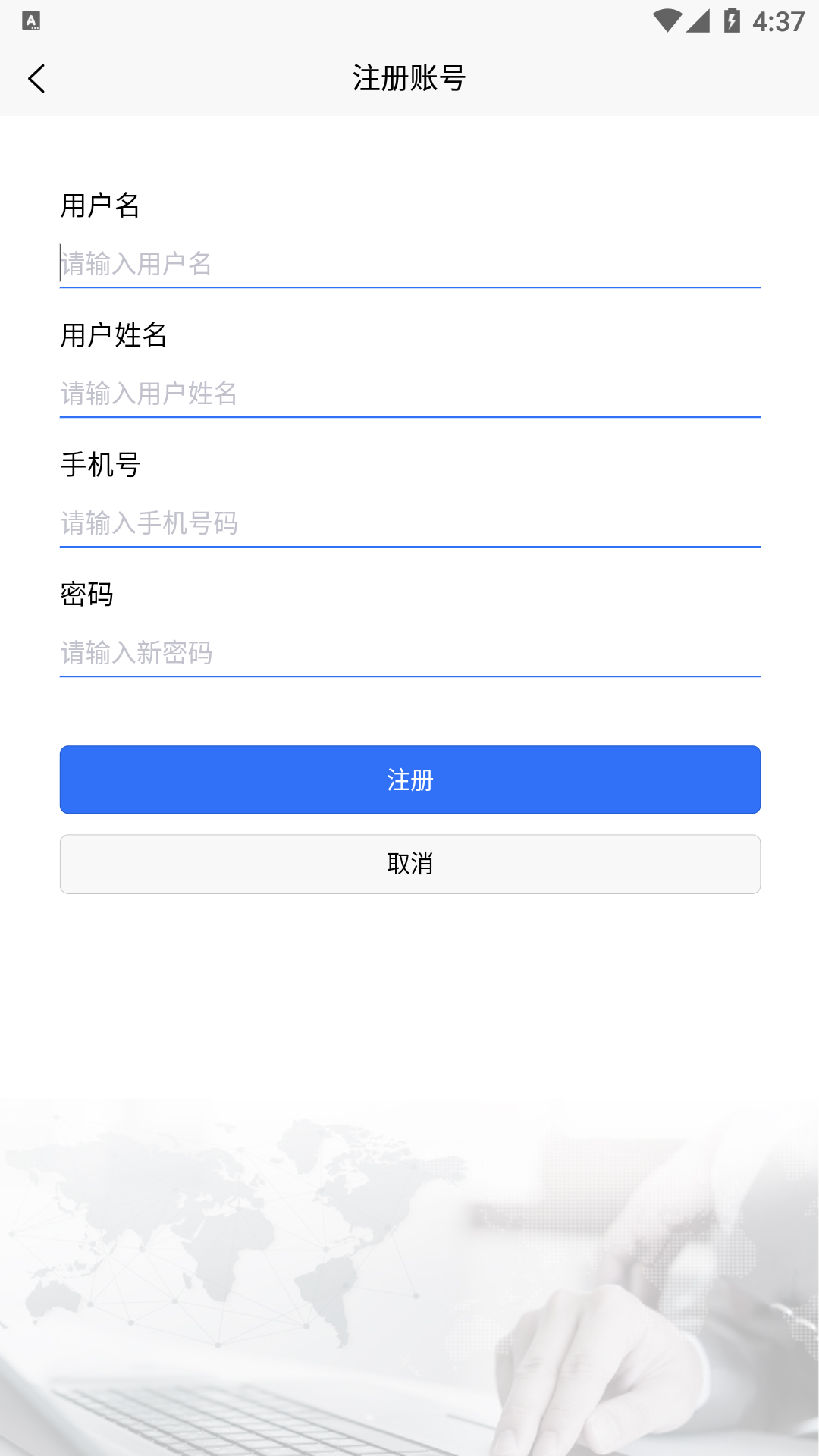Focus the 请输入用户姓名 name field
The width and height of the screenshot is (819, 1456).
409,394
